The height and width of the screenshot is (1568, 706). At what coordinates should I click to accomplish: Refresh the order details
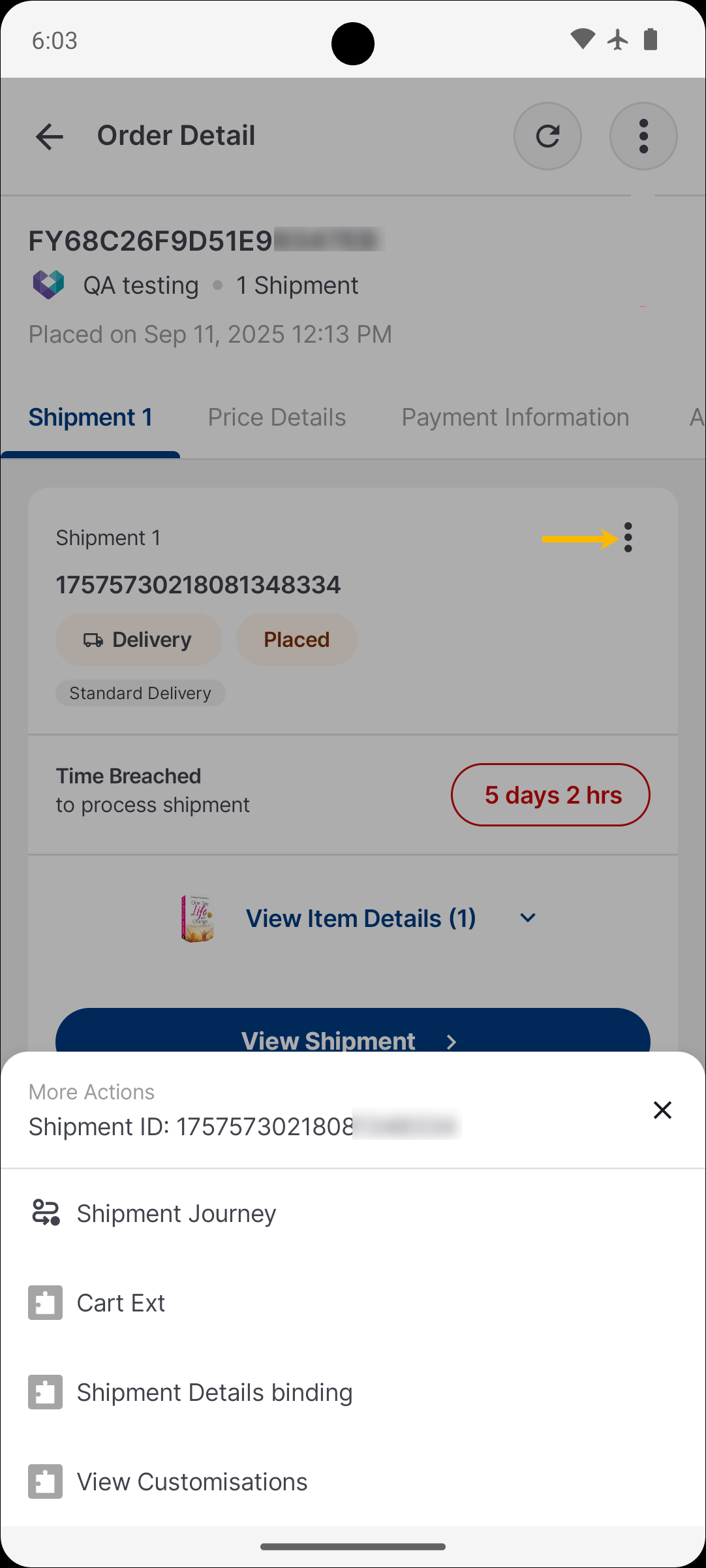point(547,136)
